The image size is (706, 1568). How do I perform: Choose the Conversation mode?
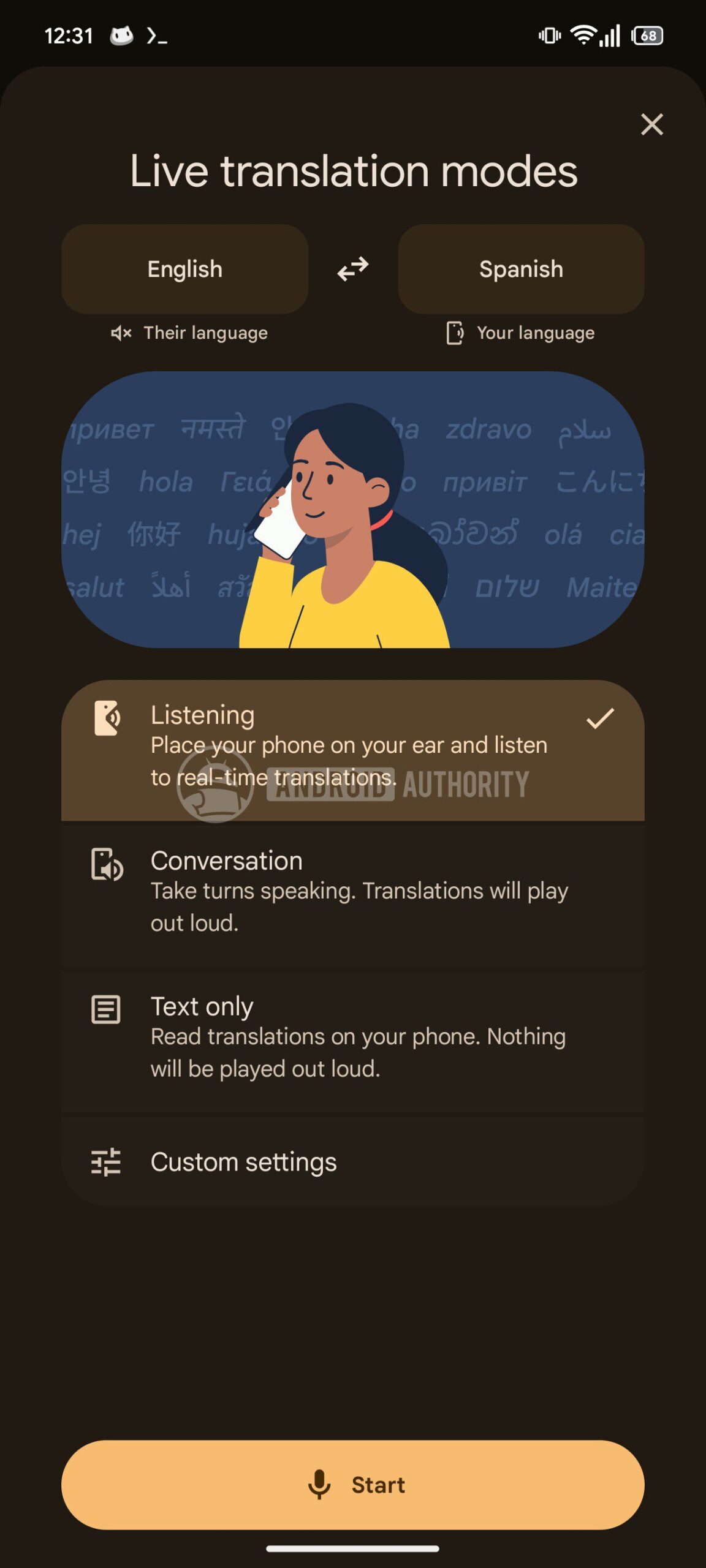point(353,895)
